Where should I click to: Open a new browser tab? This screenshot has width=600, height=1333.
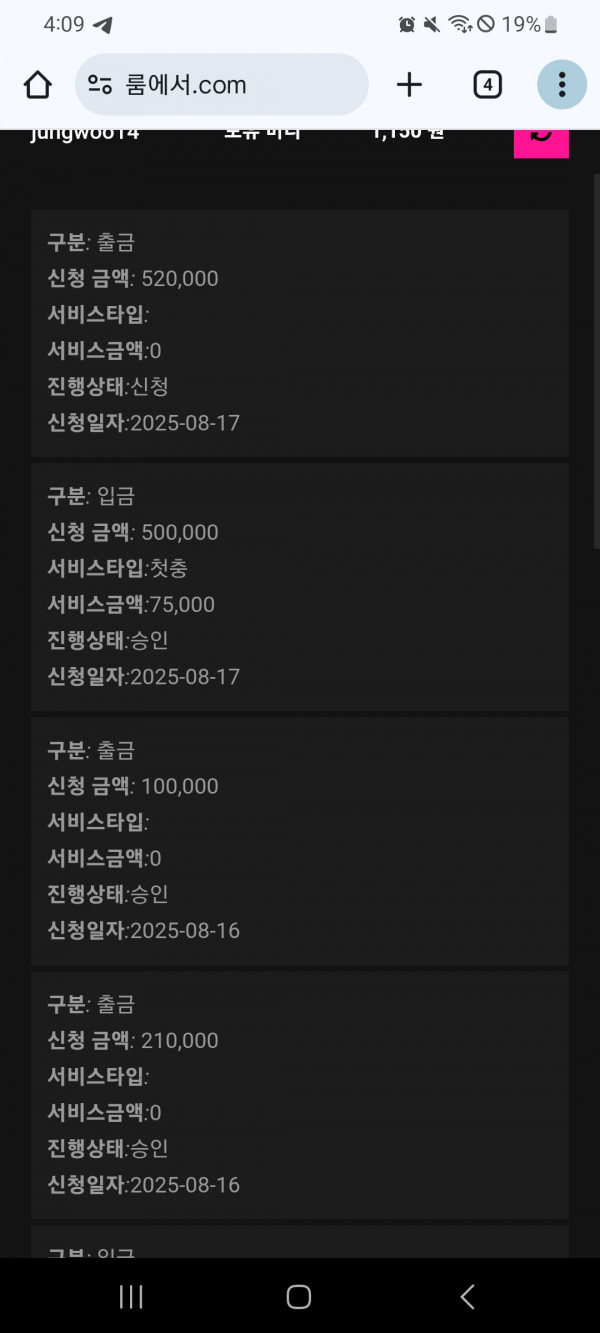pyautogui.click(x=409, y=85)
